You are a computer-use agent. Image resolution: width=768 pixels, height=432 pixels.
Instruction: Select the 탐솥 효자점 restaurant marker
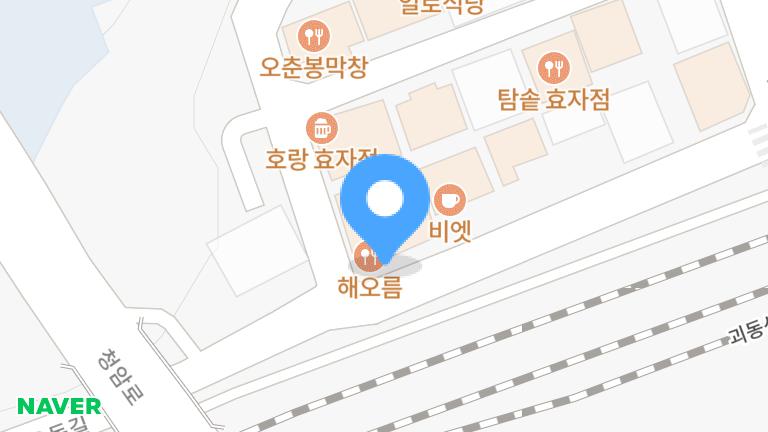(x=553, y=68)
